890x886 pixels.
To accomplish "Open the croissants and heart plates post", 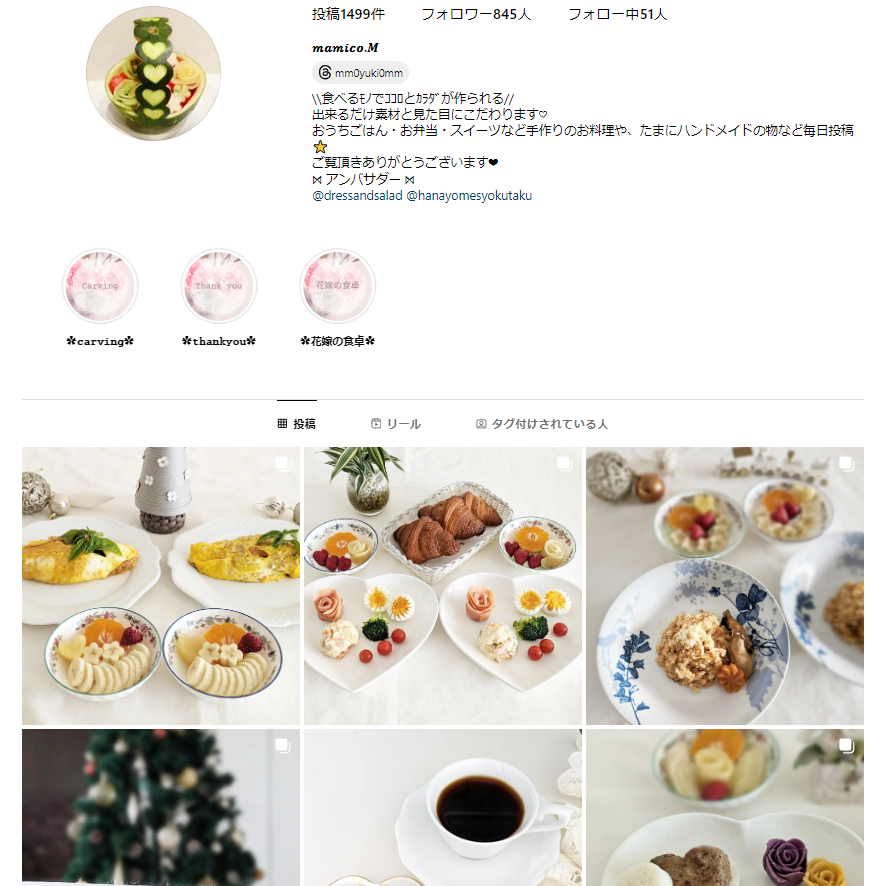I will pos(443,585).
